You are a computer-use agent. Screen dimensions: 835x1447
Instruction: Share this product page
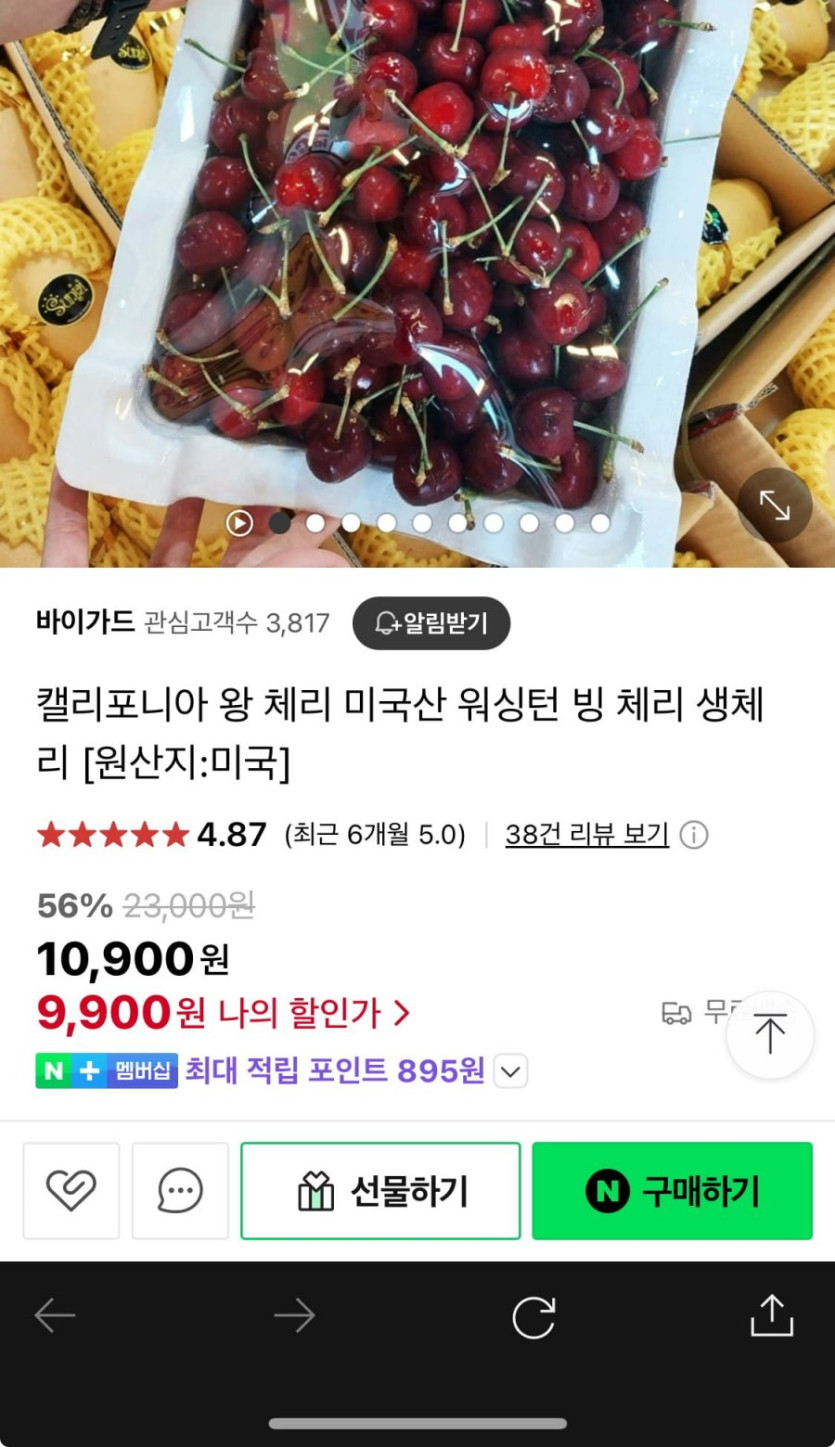771,1316
